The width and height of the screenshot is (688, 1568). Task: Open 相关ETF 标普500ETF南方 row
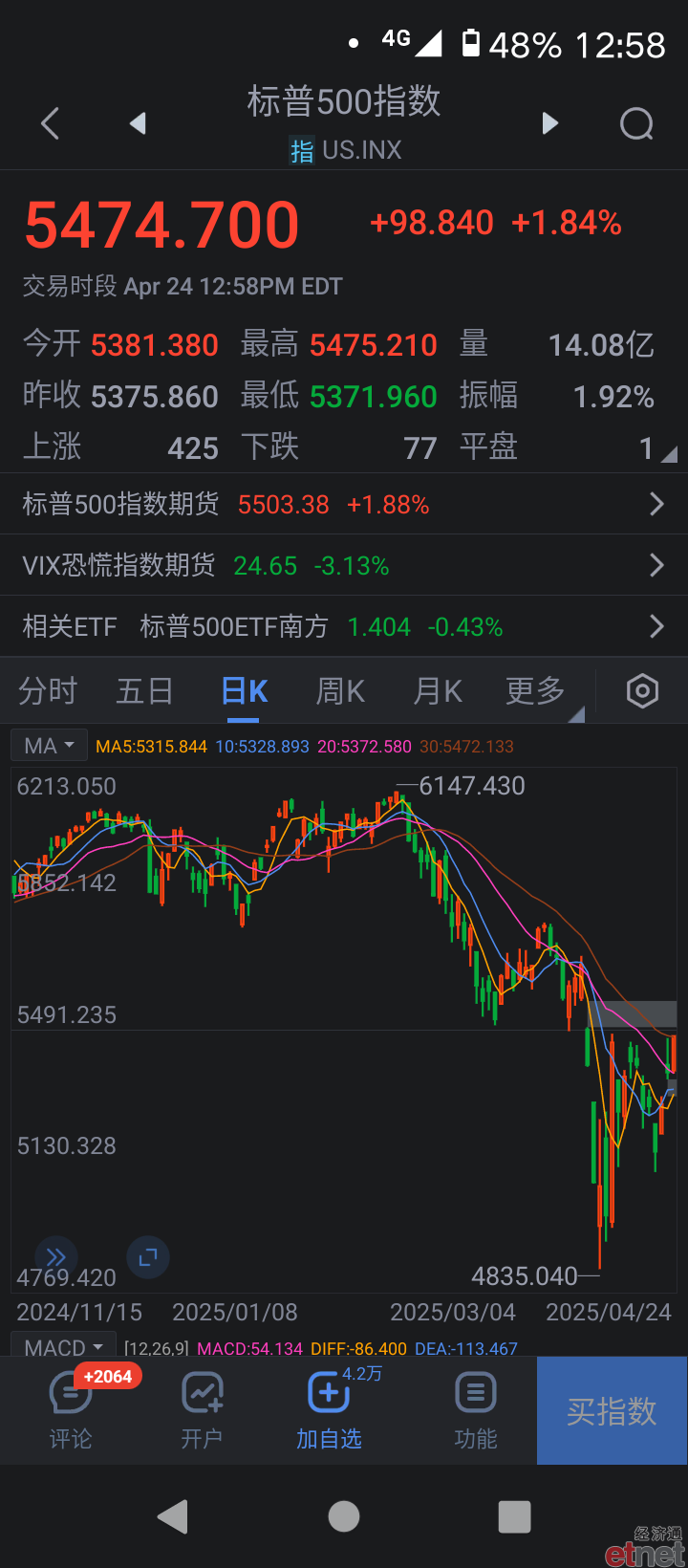344,626
